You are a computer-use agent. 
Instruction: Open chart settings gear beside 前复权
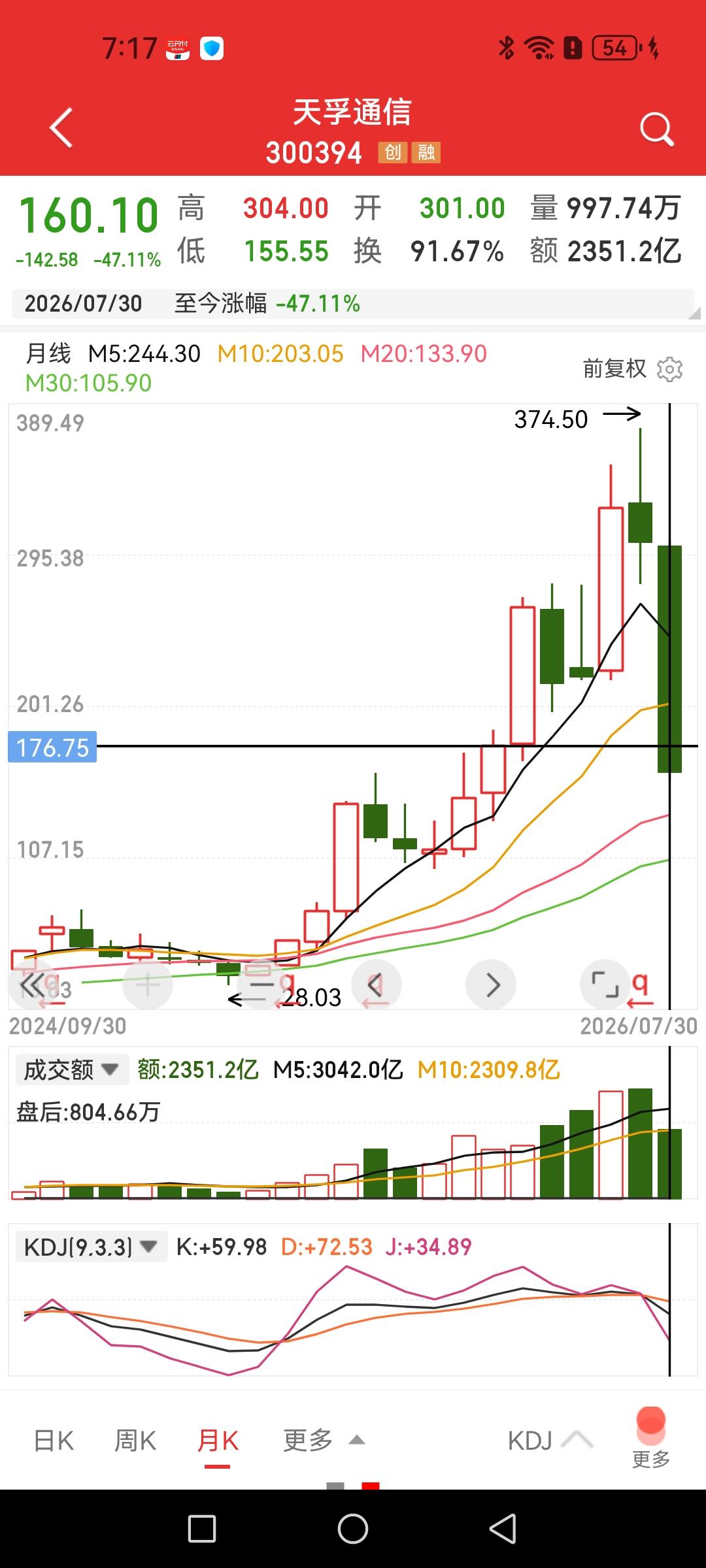point(669,369)
